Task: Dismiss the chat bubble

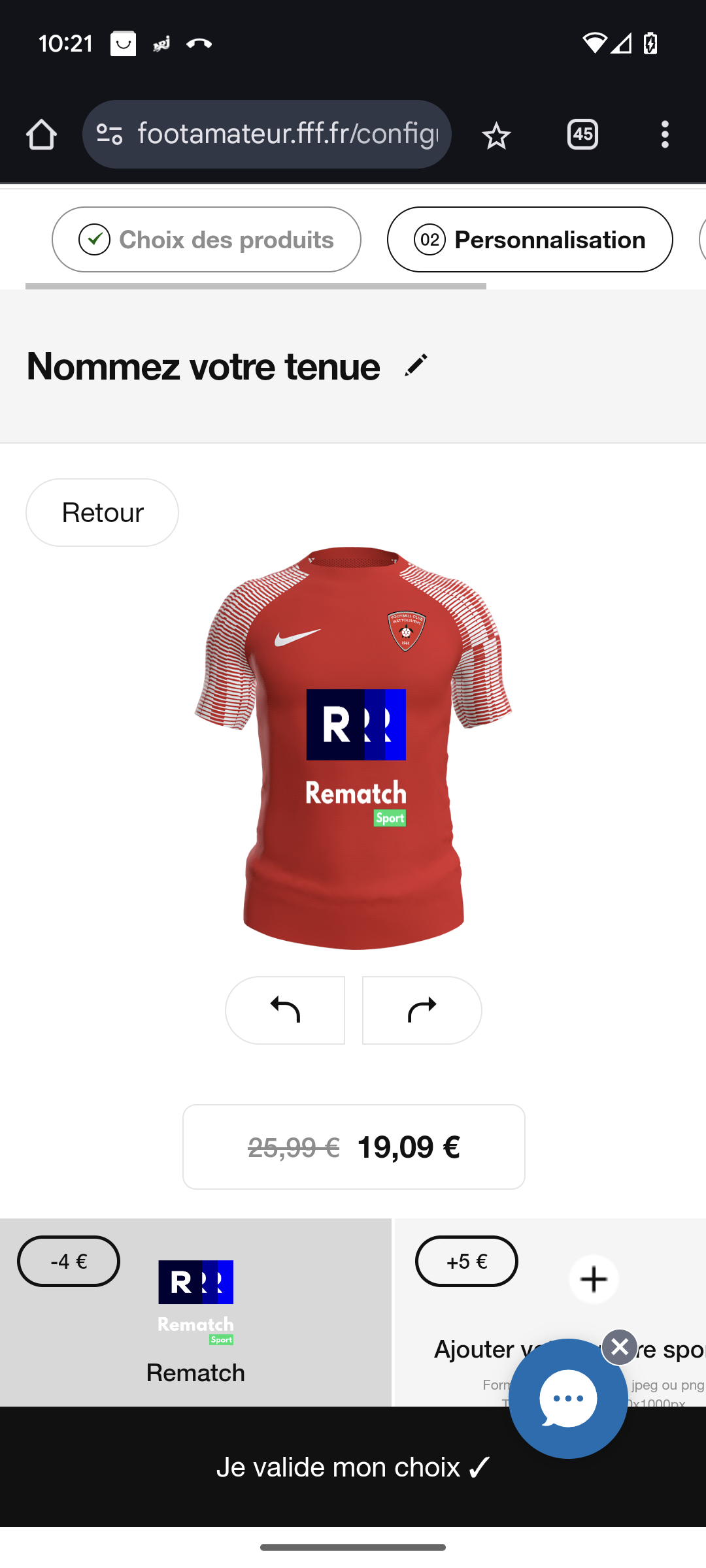Action: (x=620, y=1347)
